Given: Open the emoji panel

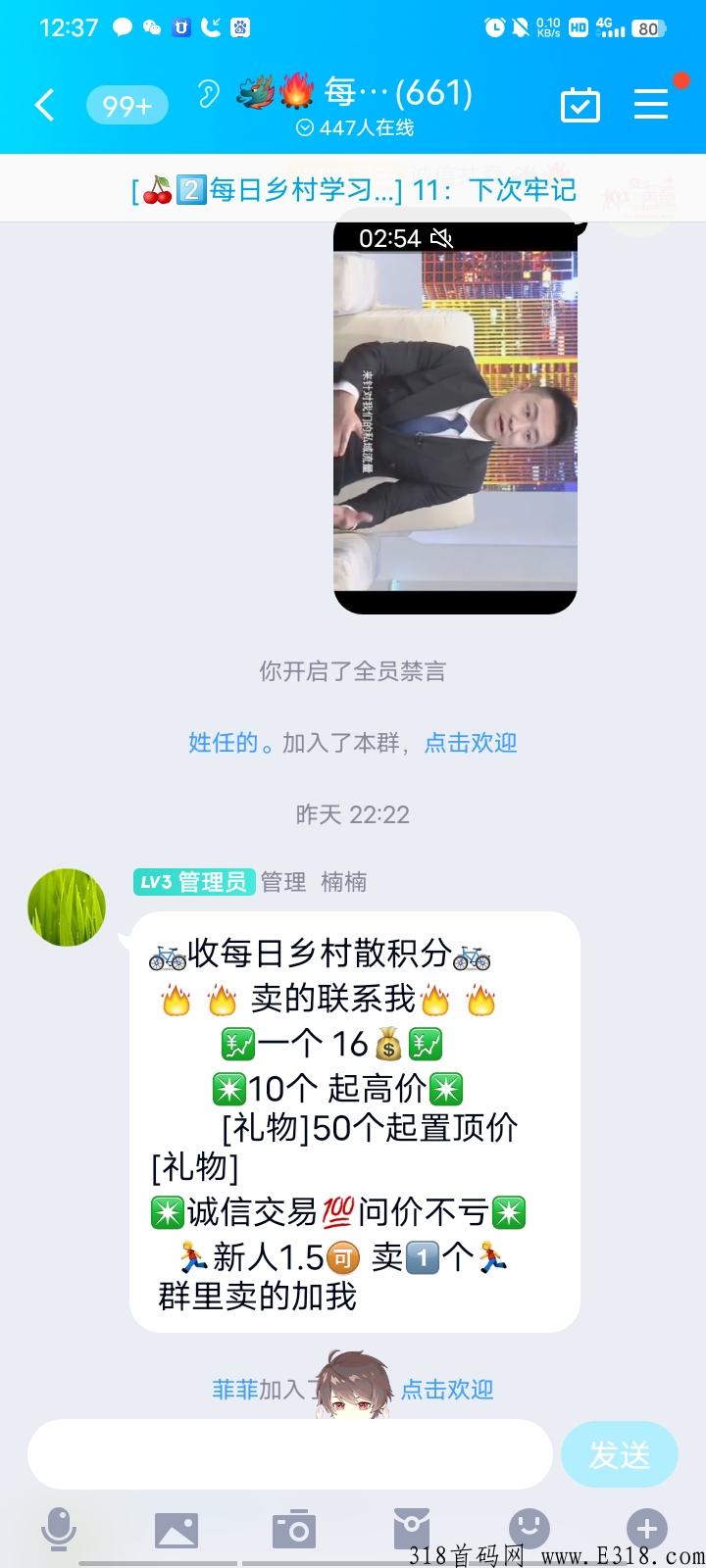Looking at the screenshot, I should click(529, 1529).
